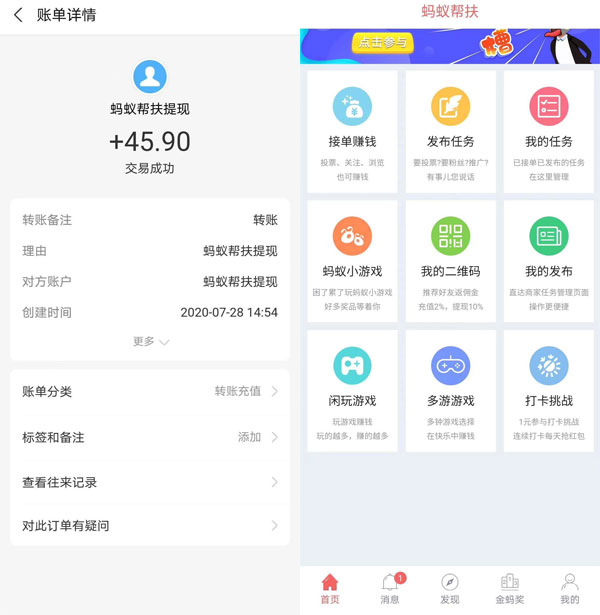The image size is (600, 615).
Task: Tap the 点击参与 banner button
Action: (383, 43)
